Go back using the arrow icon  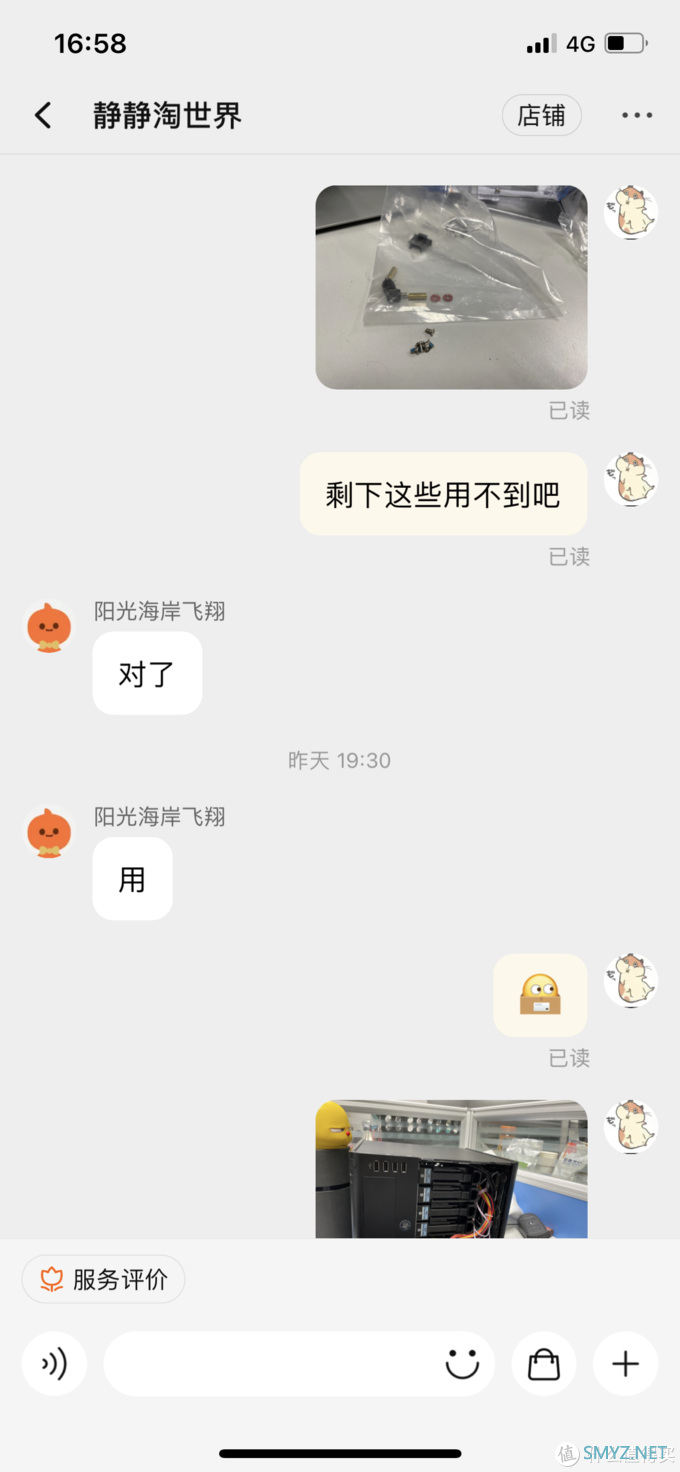point(43,116)
